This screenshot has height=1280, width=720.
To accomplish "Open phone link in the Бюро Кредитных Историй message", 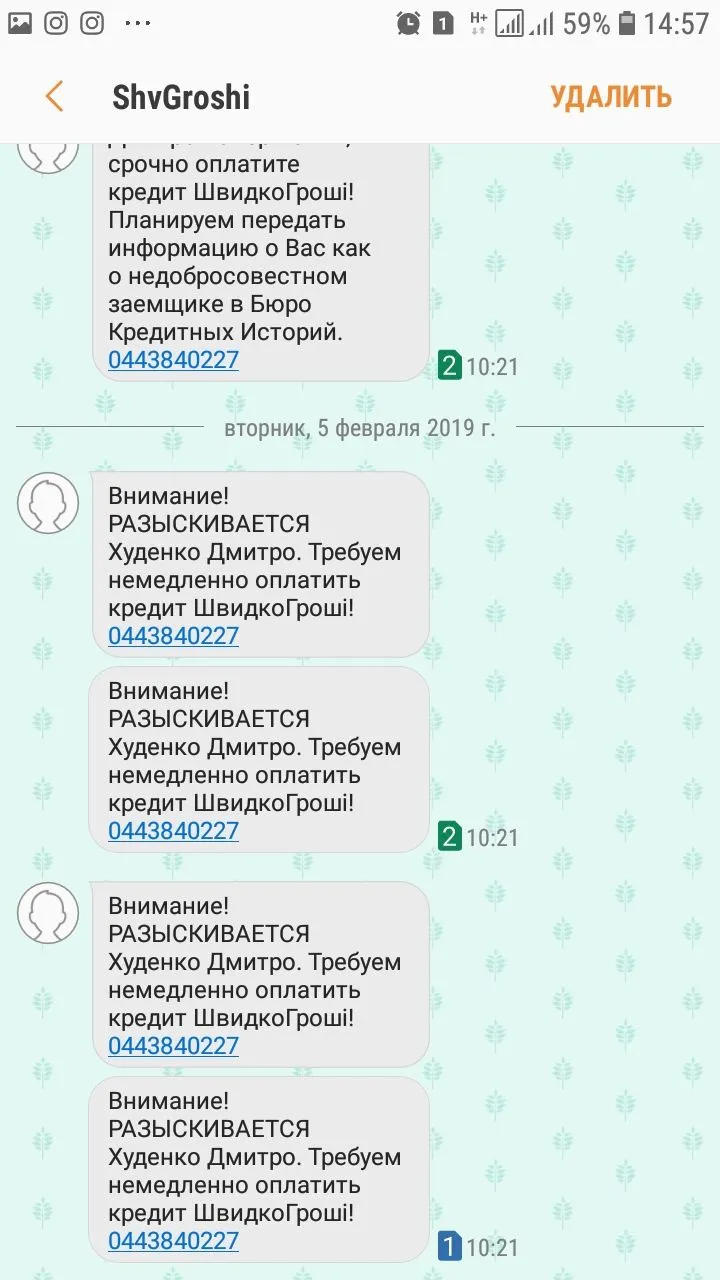I will coord(173,360).
